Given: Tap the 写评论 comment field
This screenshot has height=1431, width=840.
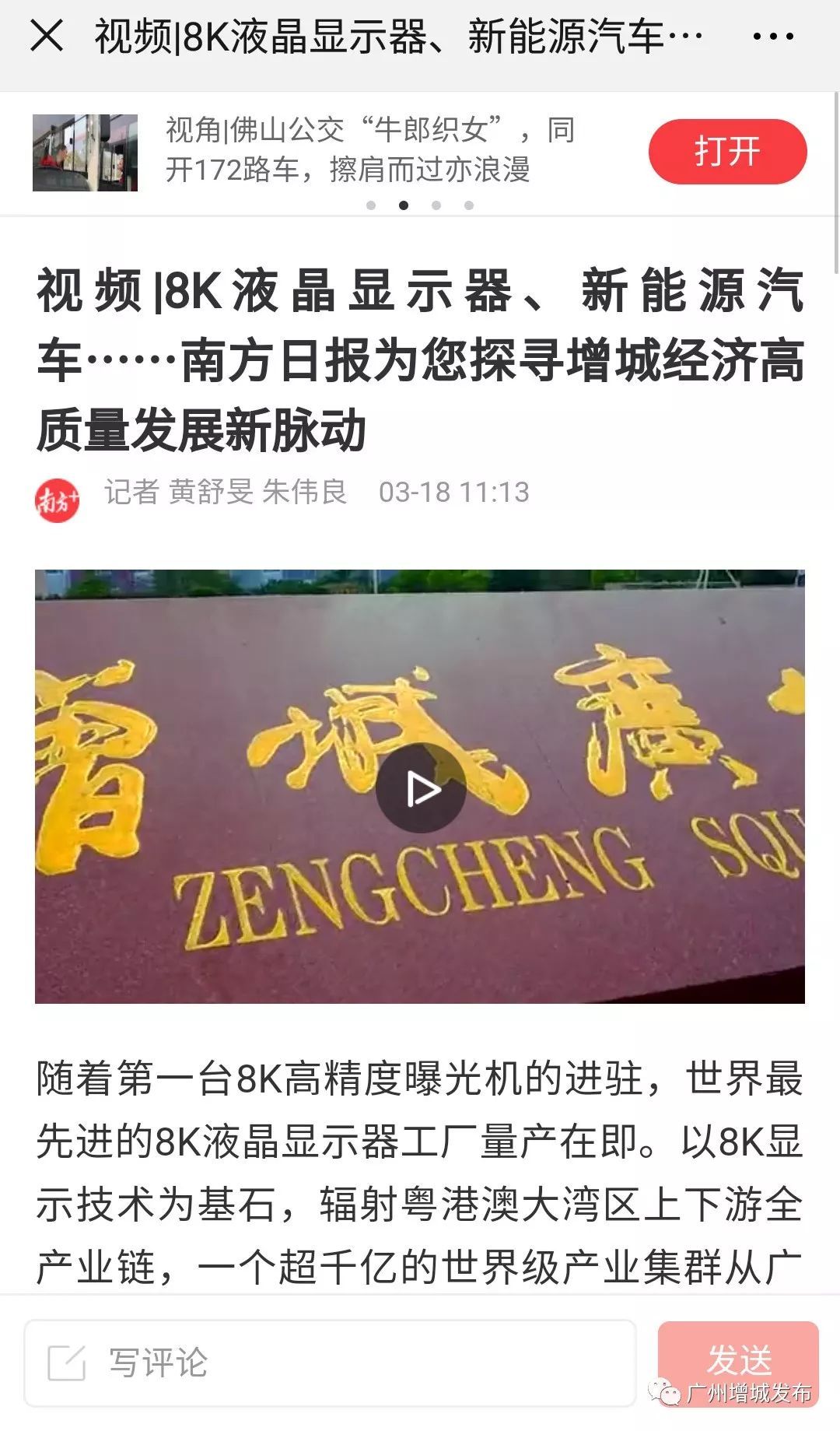Looking at the screenshot, I should 330,1363.
